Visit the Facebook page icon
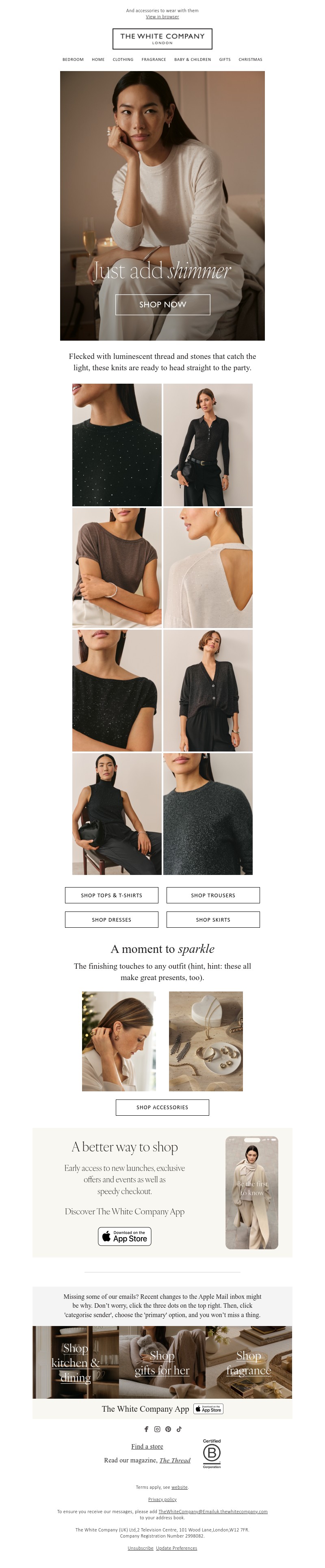325x1568 pixels. pyautogui.click(x=146, y=1429)
